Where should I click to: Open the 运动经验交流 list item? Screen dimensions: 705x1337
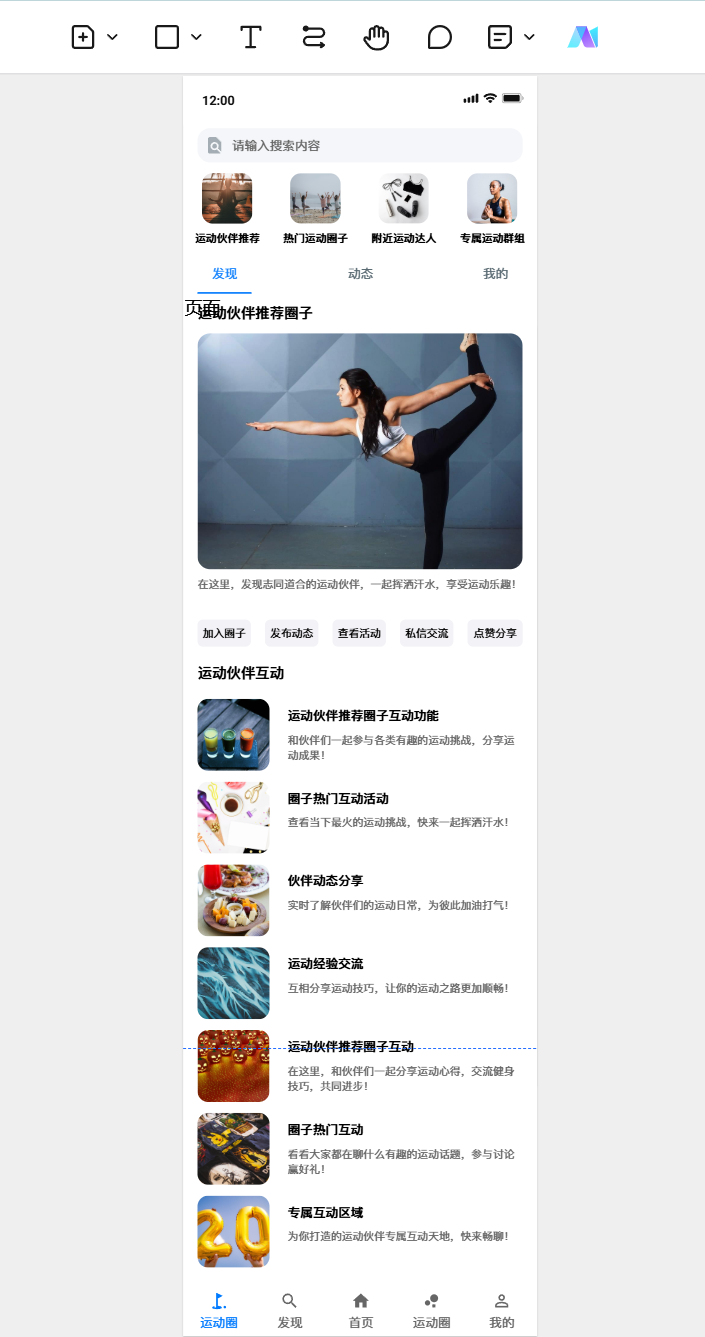360,983
